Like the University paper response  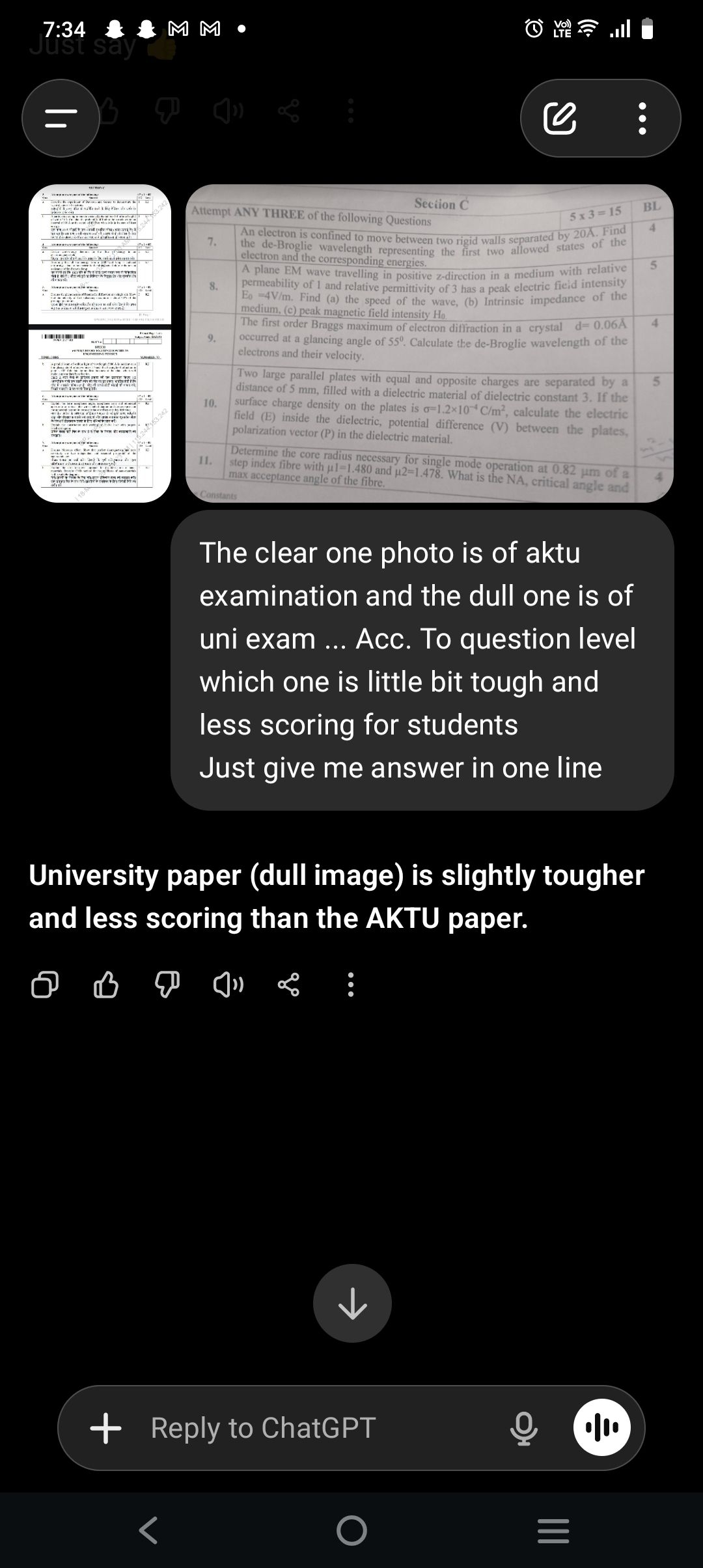[106, 985]
